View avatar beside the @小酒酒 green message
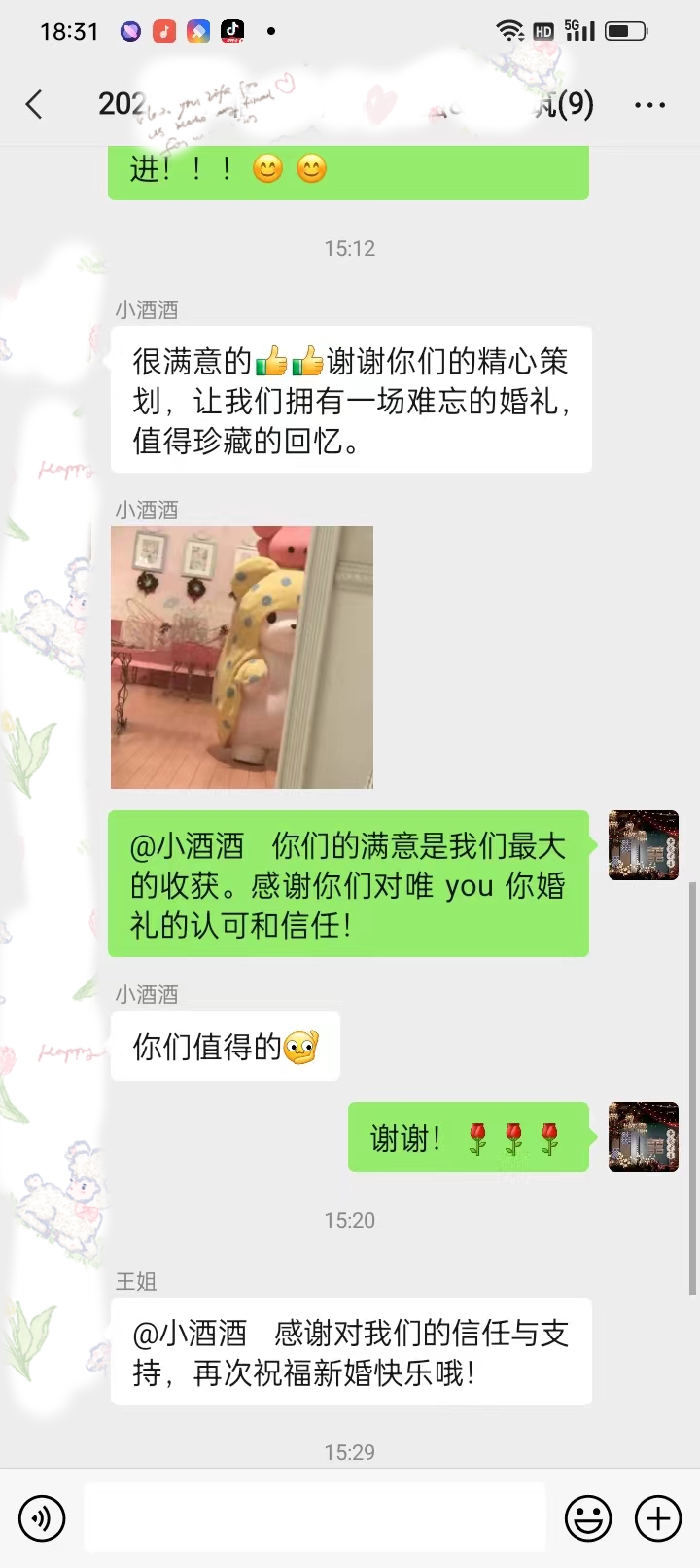This screenshot has height=1568, width=700. point(643,845)
